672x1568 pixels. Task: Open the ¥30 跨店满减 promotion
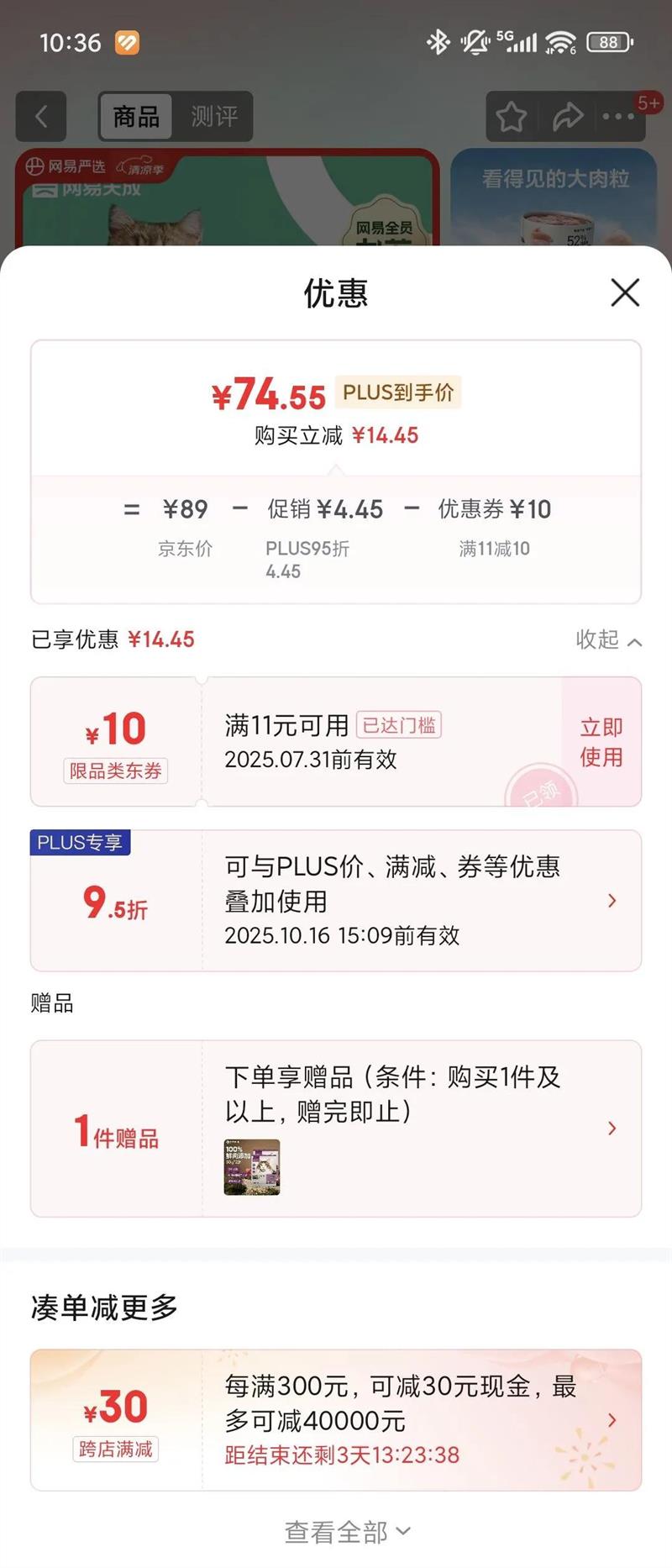pyautogui.click(x=336, y=1420)
